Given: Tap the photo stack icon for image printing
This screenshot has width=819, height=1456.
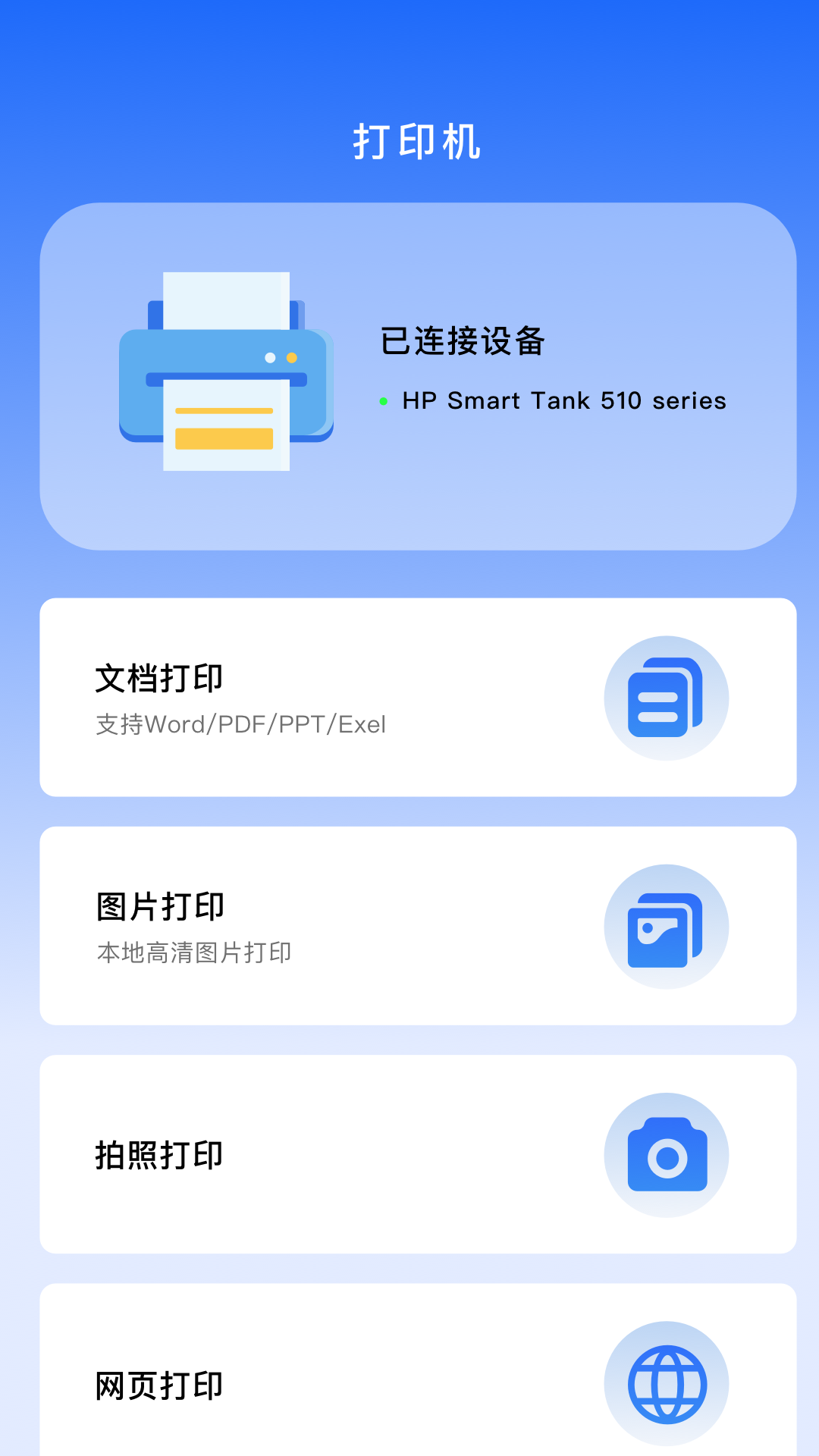Looking at the screenshot, I should [x=666, y=927].
